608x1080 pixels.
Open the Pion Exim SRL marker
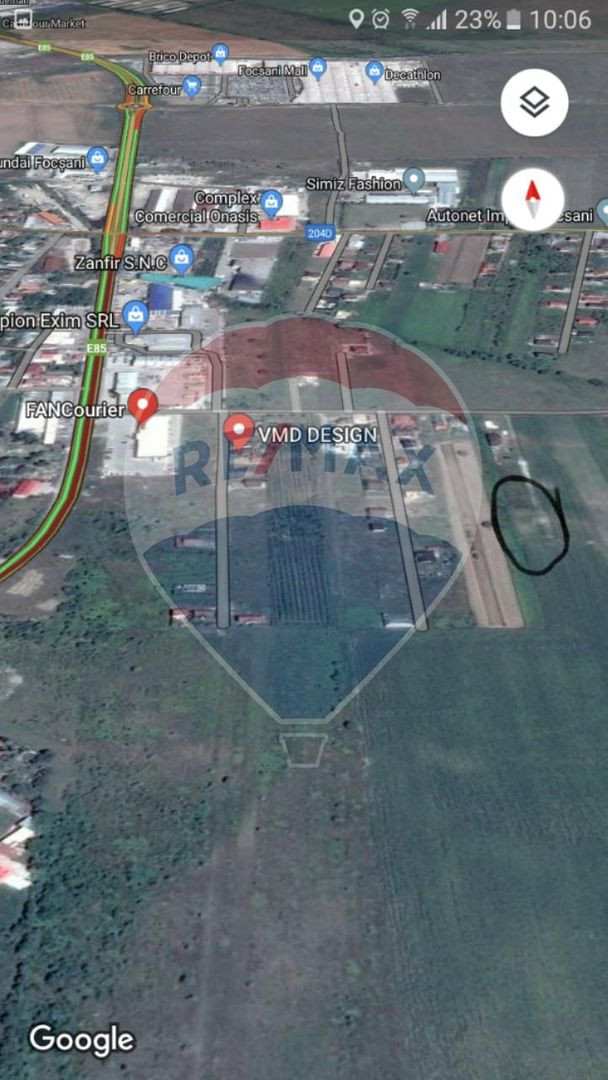136,316
